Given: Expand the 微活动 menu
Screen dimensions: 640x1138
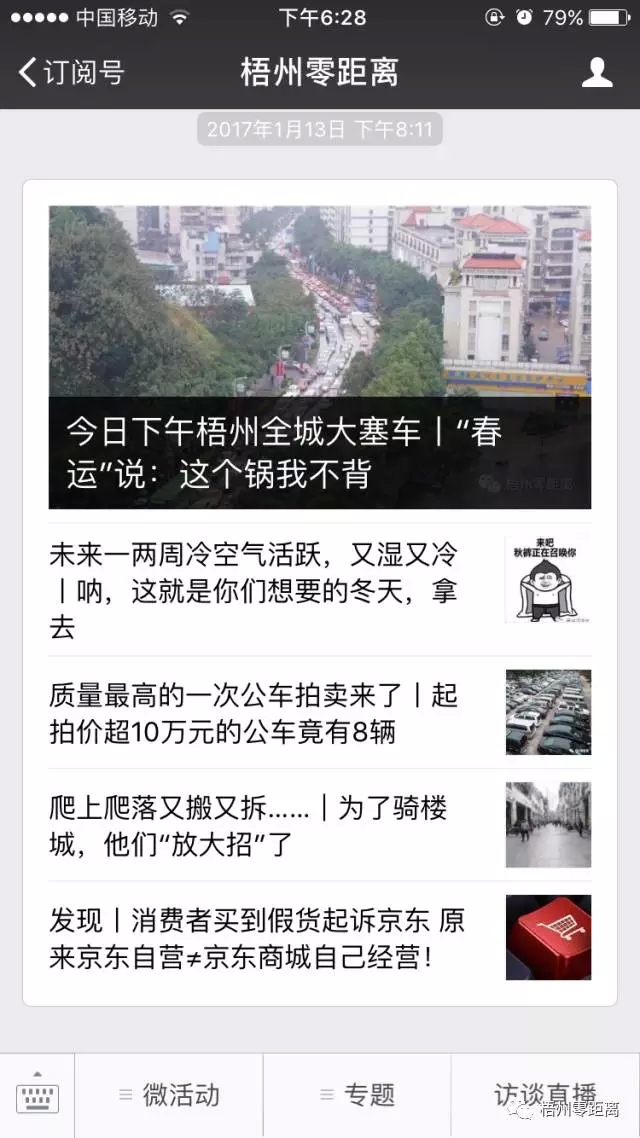Looking at the screenshot, I should coord(169,1094).
